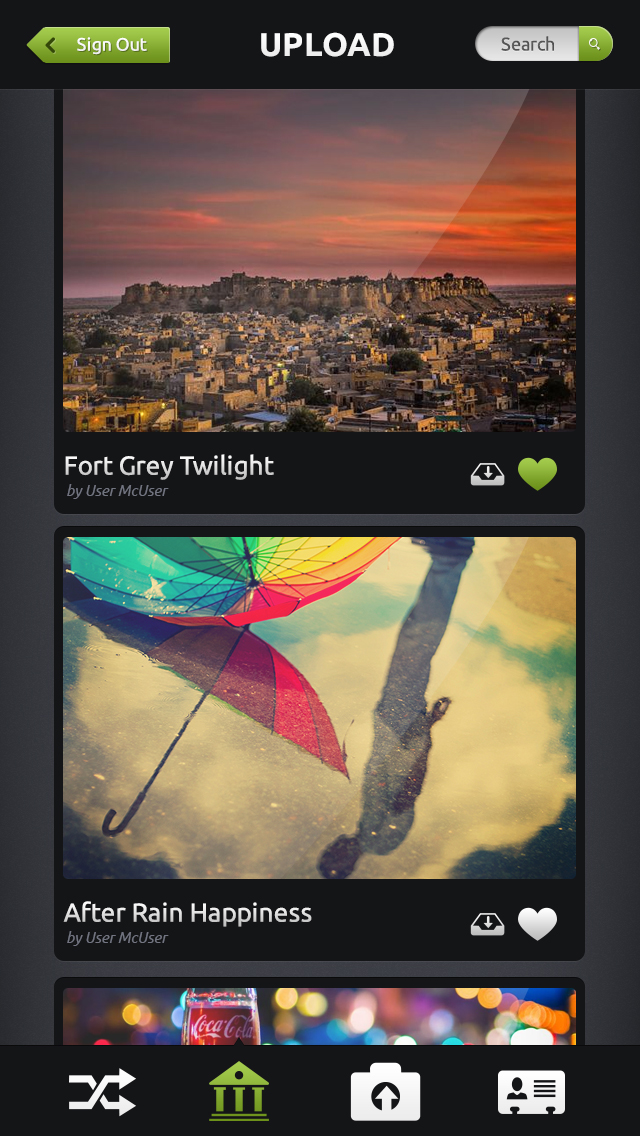Open the Coca-Cola bottle photo card

click(319, 1016)
